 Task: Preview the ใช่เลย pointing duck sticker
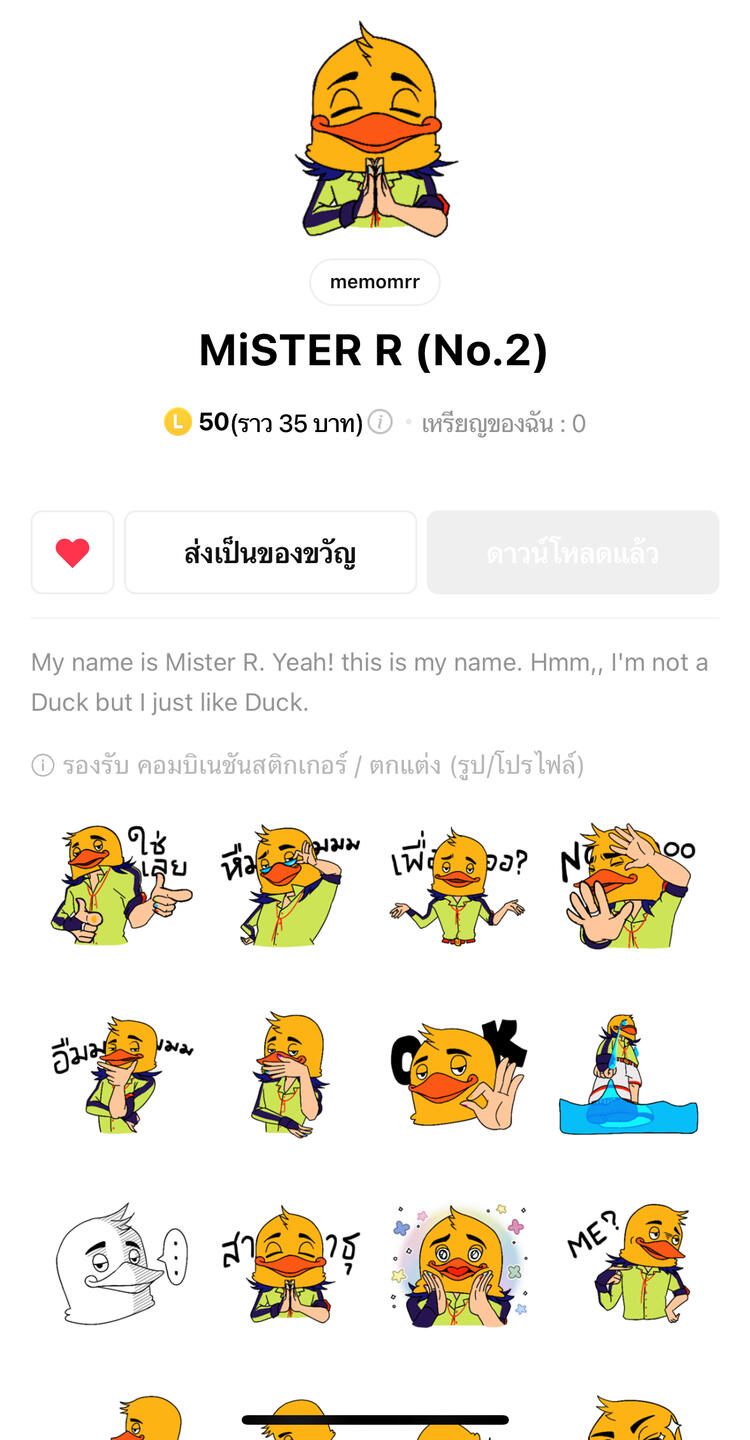(x=120, y=886)
